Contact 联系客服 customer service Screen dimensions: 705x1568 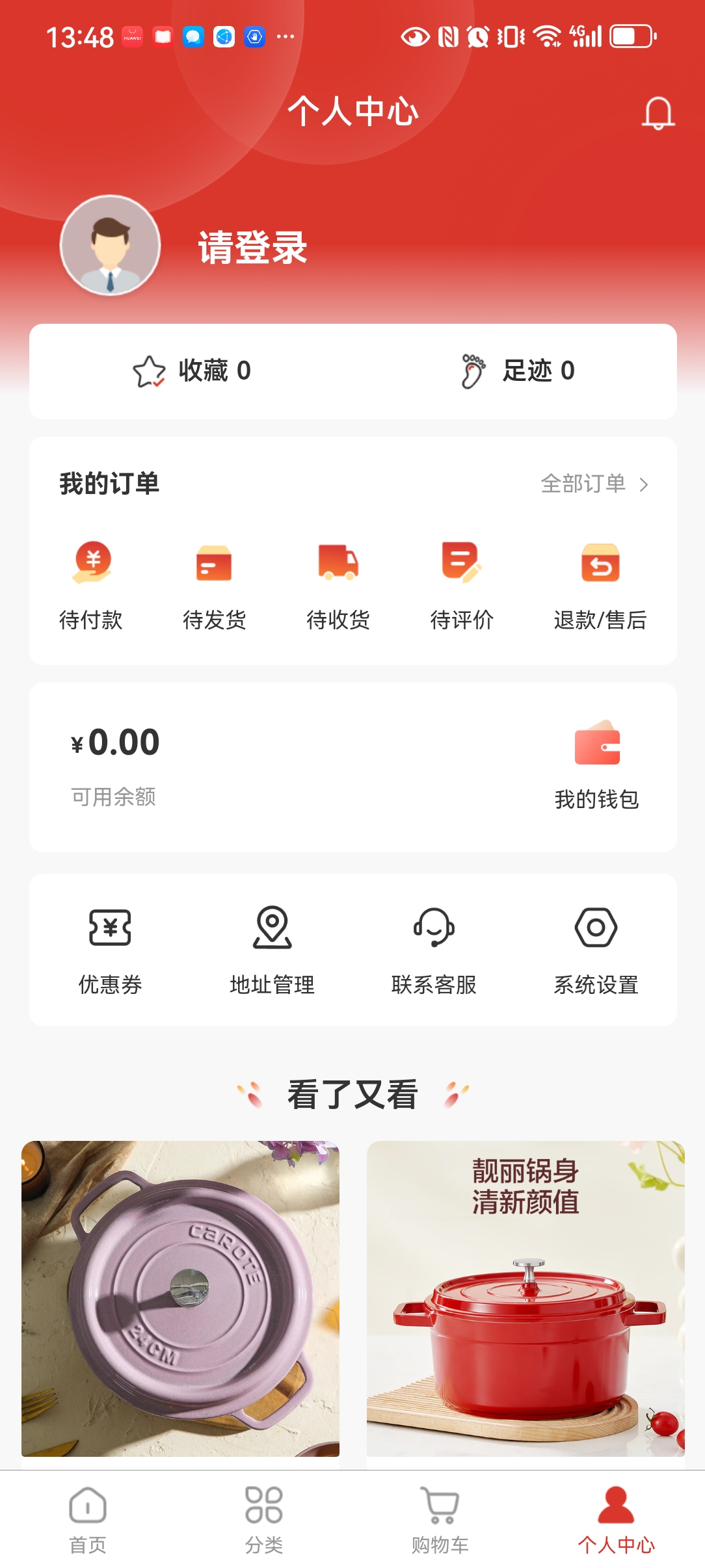tap(434, 950)
